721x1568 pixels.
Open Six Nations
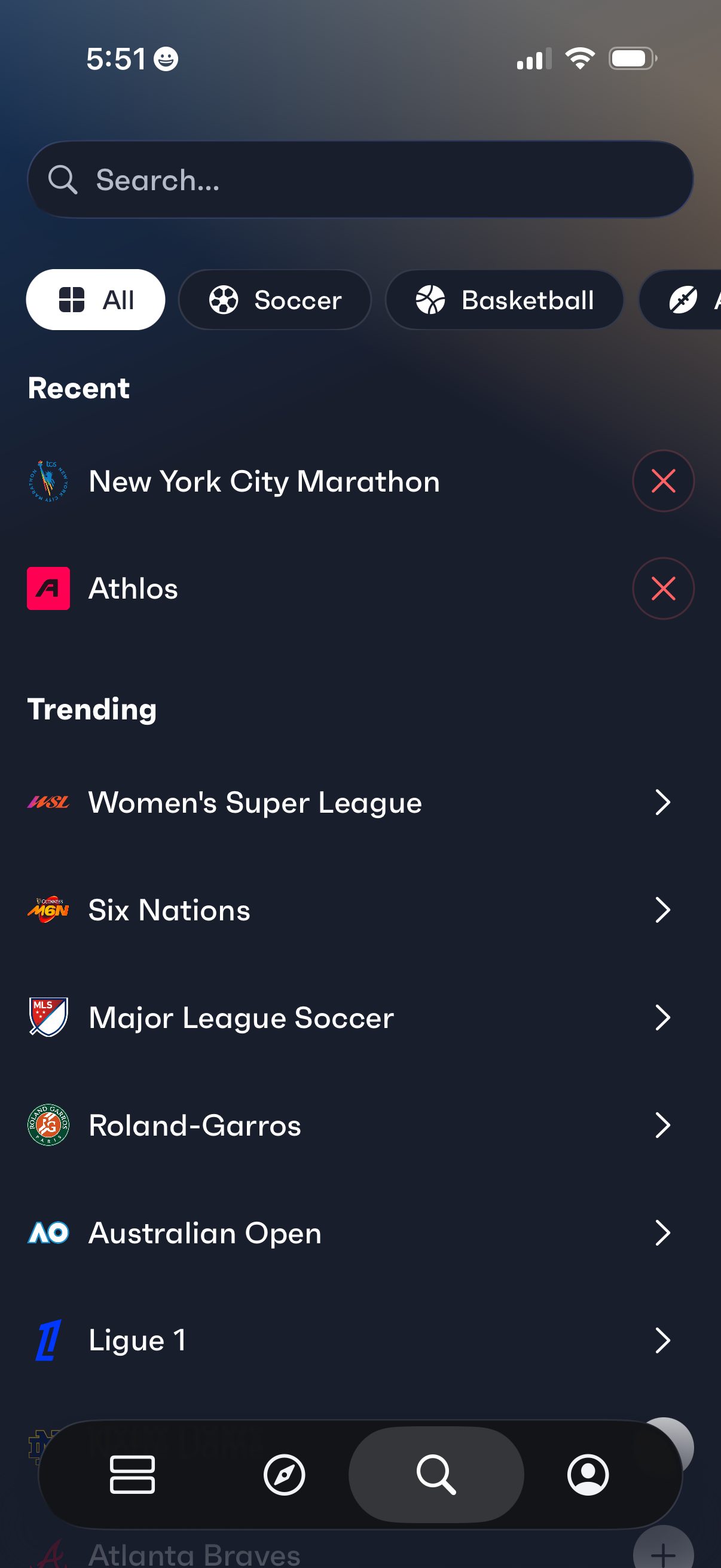click(x=350, y=910)
